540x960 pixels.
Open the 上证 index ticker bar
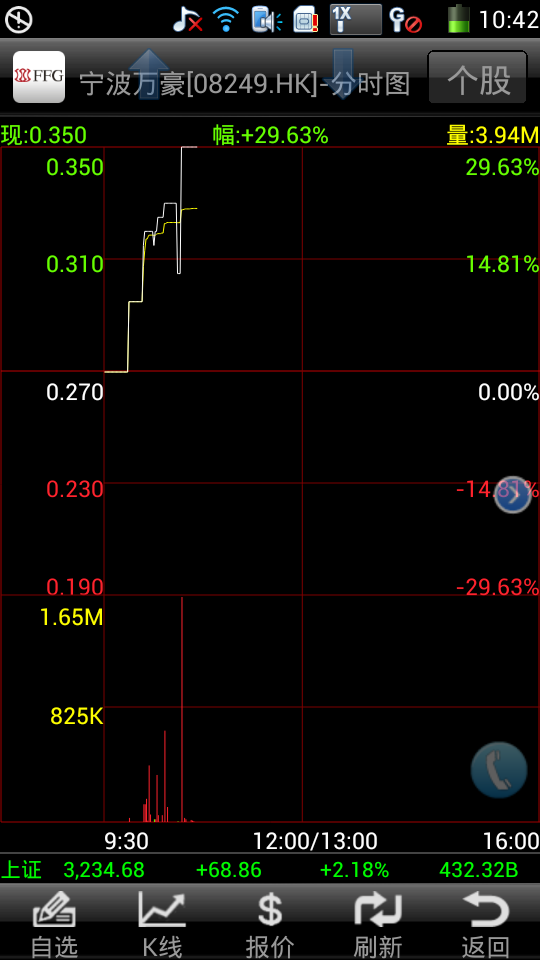[270, 869]
